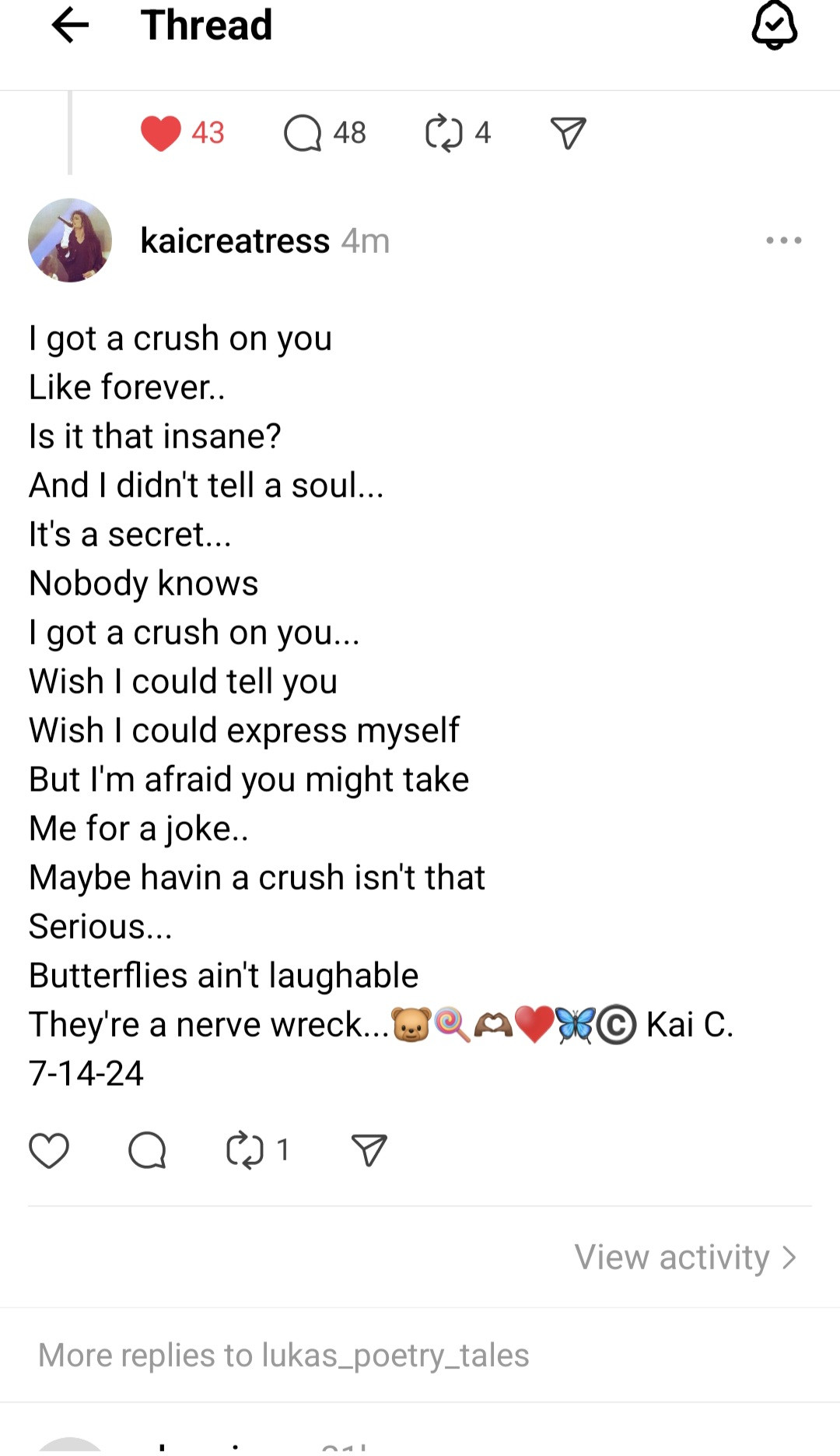Open more options on kaicreatress post

tap(783, 240)
